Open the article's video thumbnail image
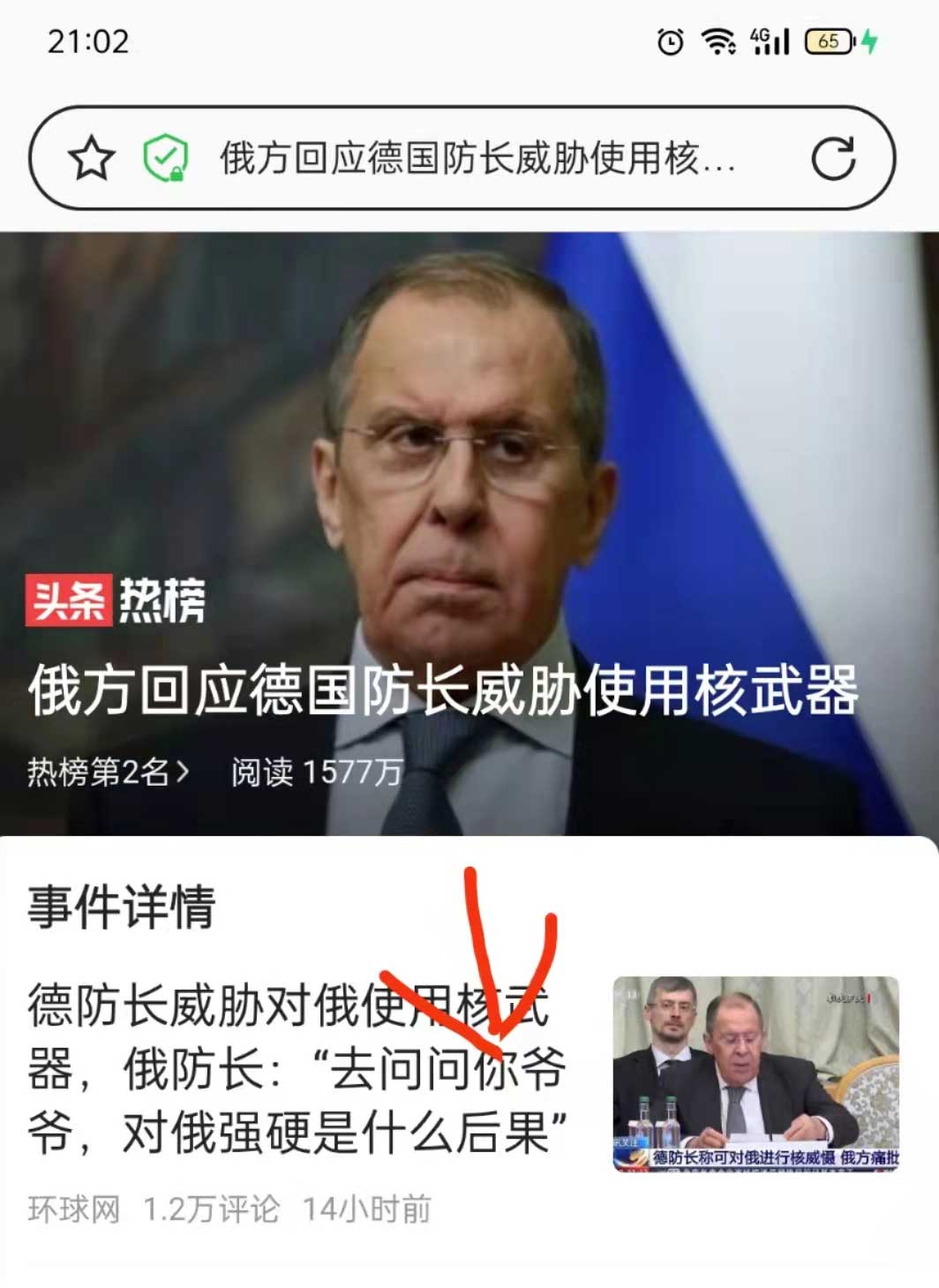939x1288 pixels. [755, 1073]
